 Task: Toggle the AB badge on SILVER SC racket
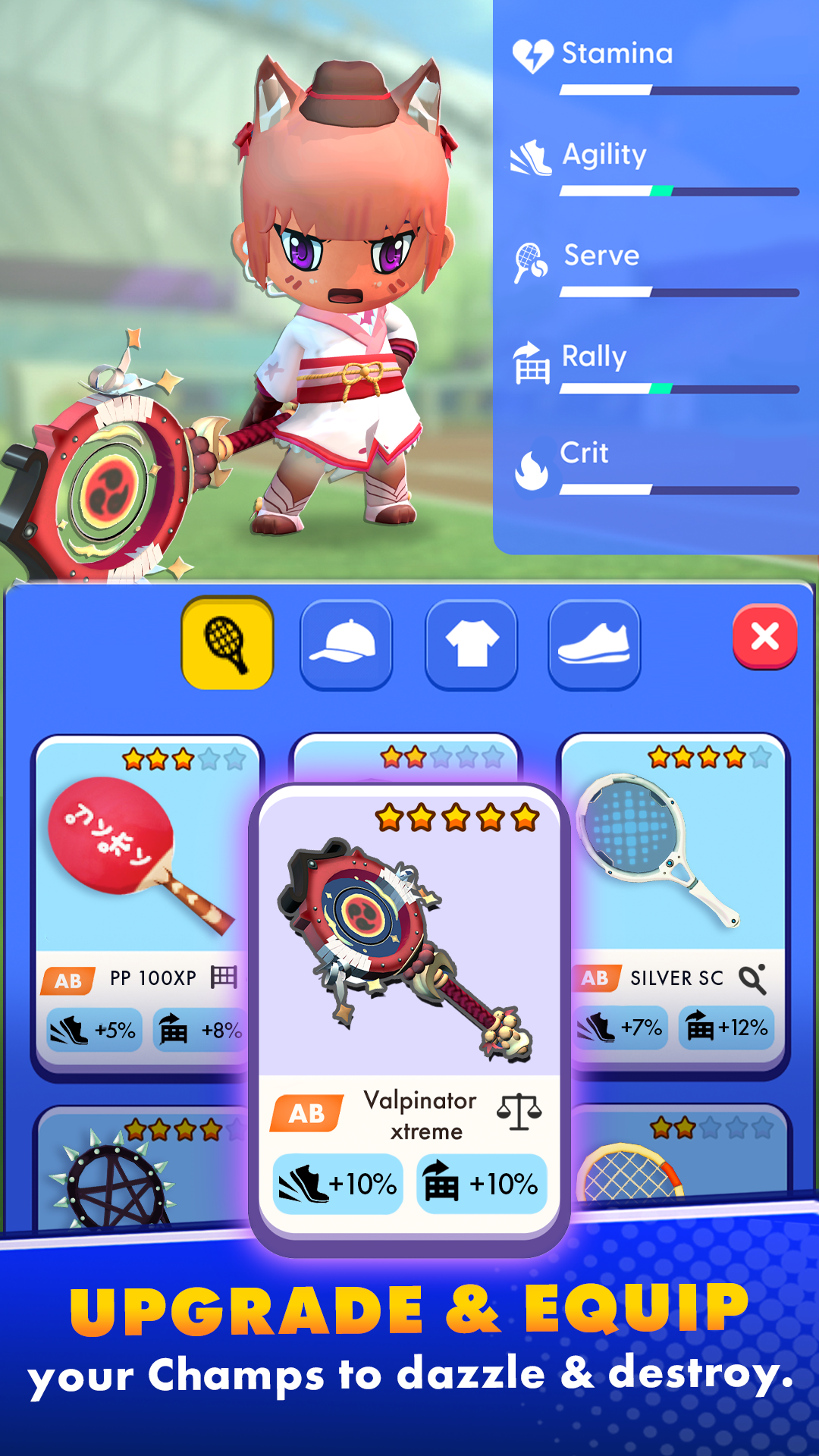[595, 976]
